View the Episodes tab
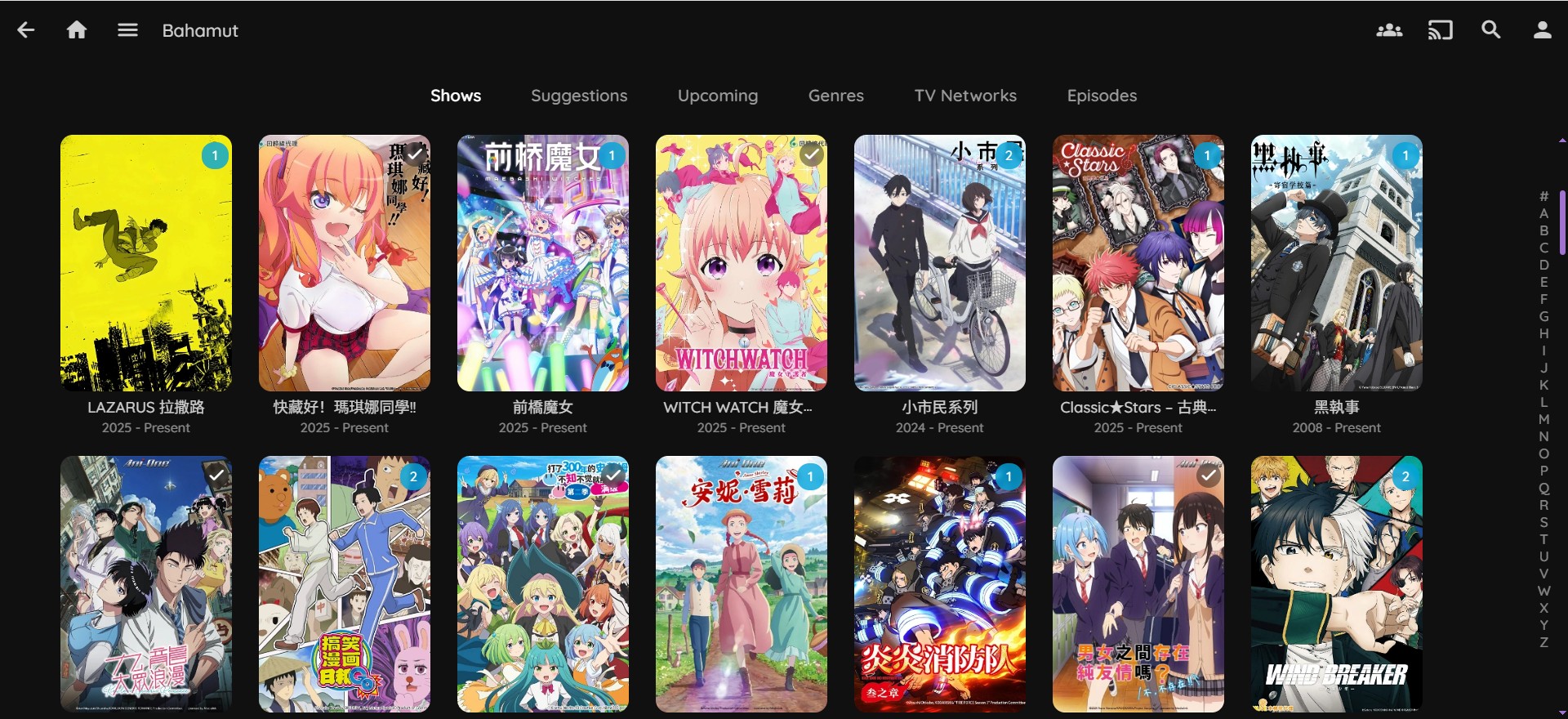The height and width of the screenshot is (719, 1568). [1102, 96]
